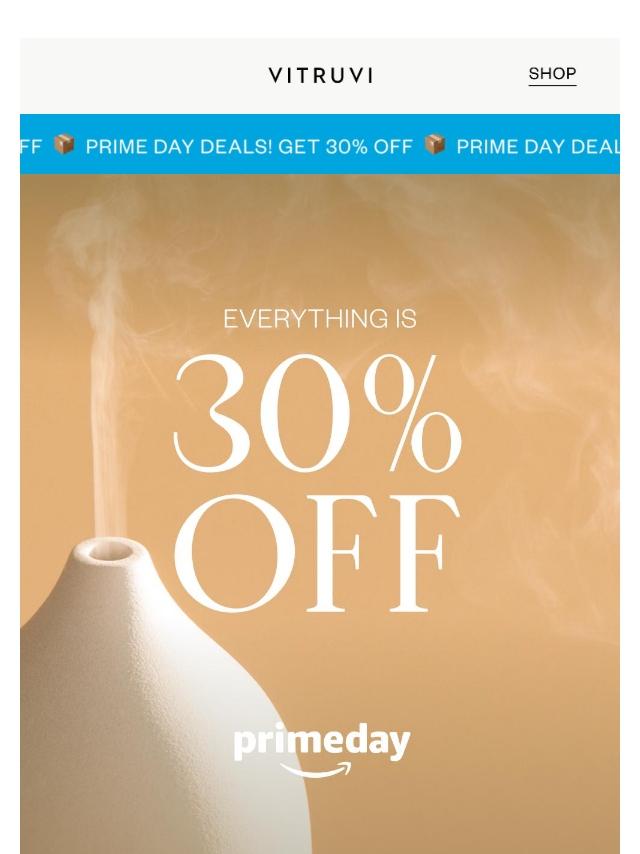The image size is (640, 854).
Task: Open the SHOP link
Action: 552,74
